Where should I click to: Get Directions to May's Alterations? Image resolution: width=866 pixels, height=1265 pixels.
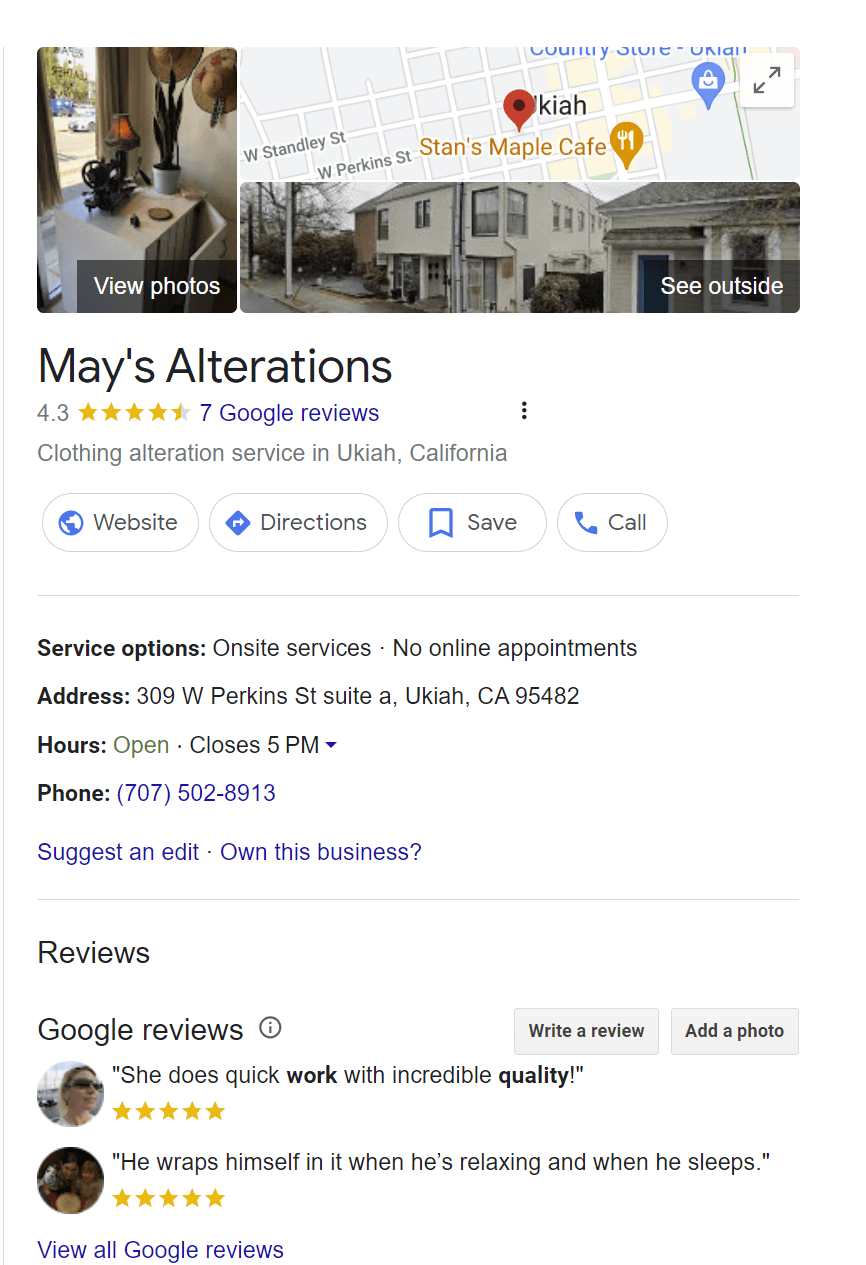[x=298, y=522]
